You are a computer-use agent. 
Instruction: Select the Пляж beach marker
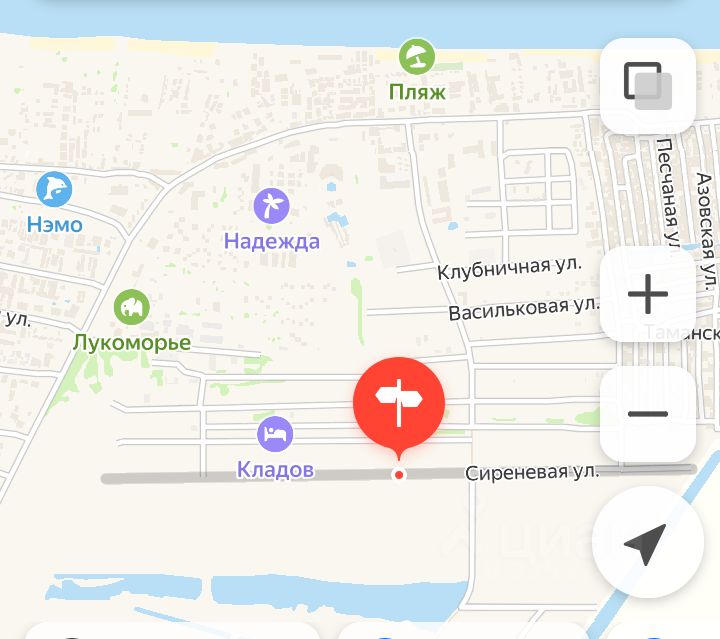(x=417, y=57)
